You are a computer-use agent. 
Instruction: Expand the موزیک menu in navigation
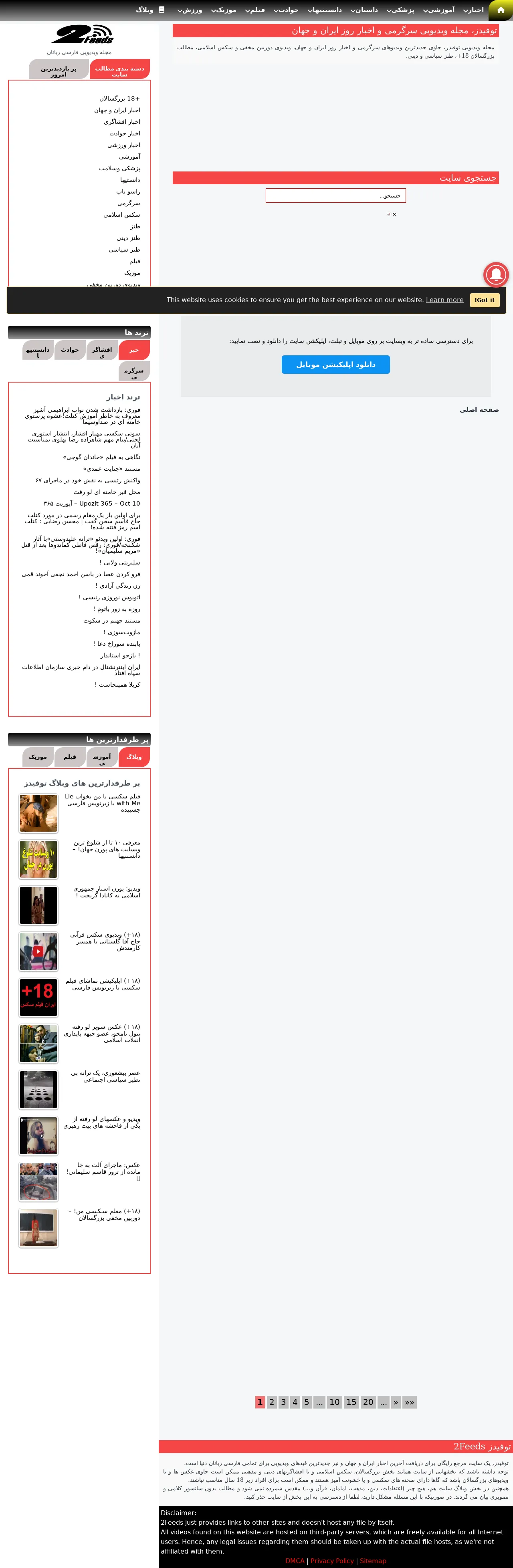(224, 10)
